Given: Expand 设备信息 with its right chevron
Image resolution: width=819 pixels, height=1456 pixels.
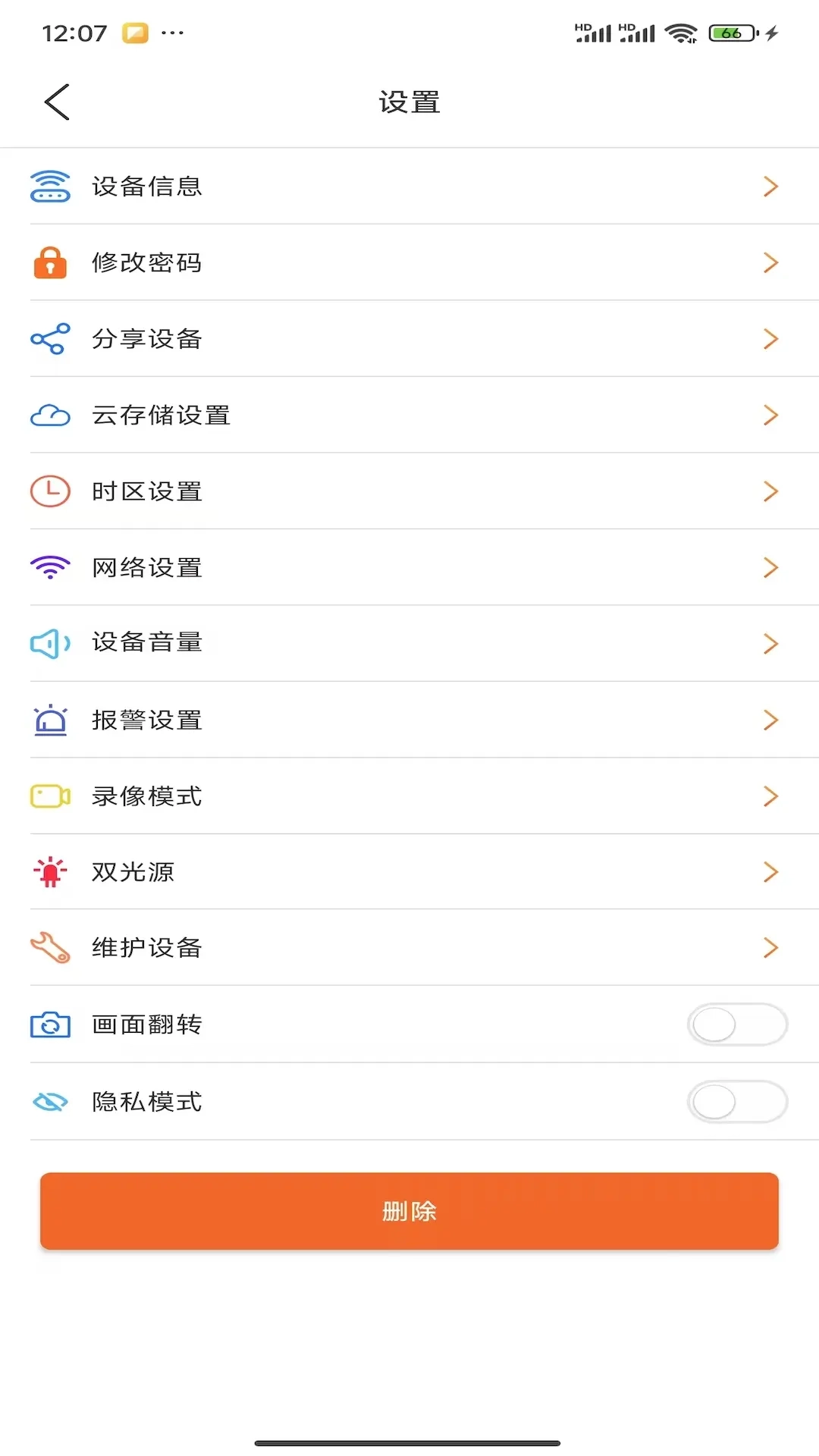Looking at the screenshot, I should click(x=771, y=186).
